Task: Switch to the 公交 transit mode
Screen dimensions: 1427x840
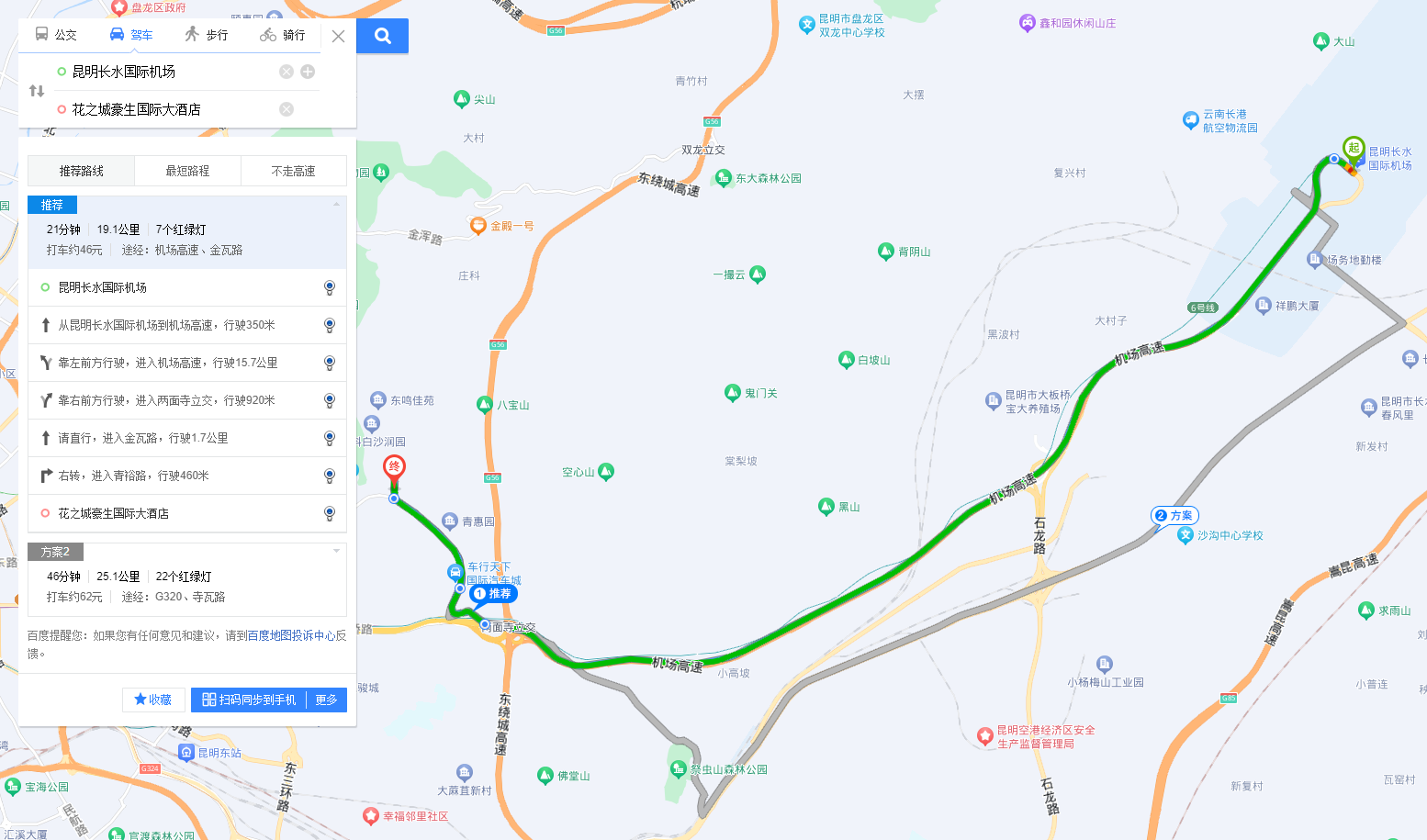Action: click(x=56, y=35)
